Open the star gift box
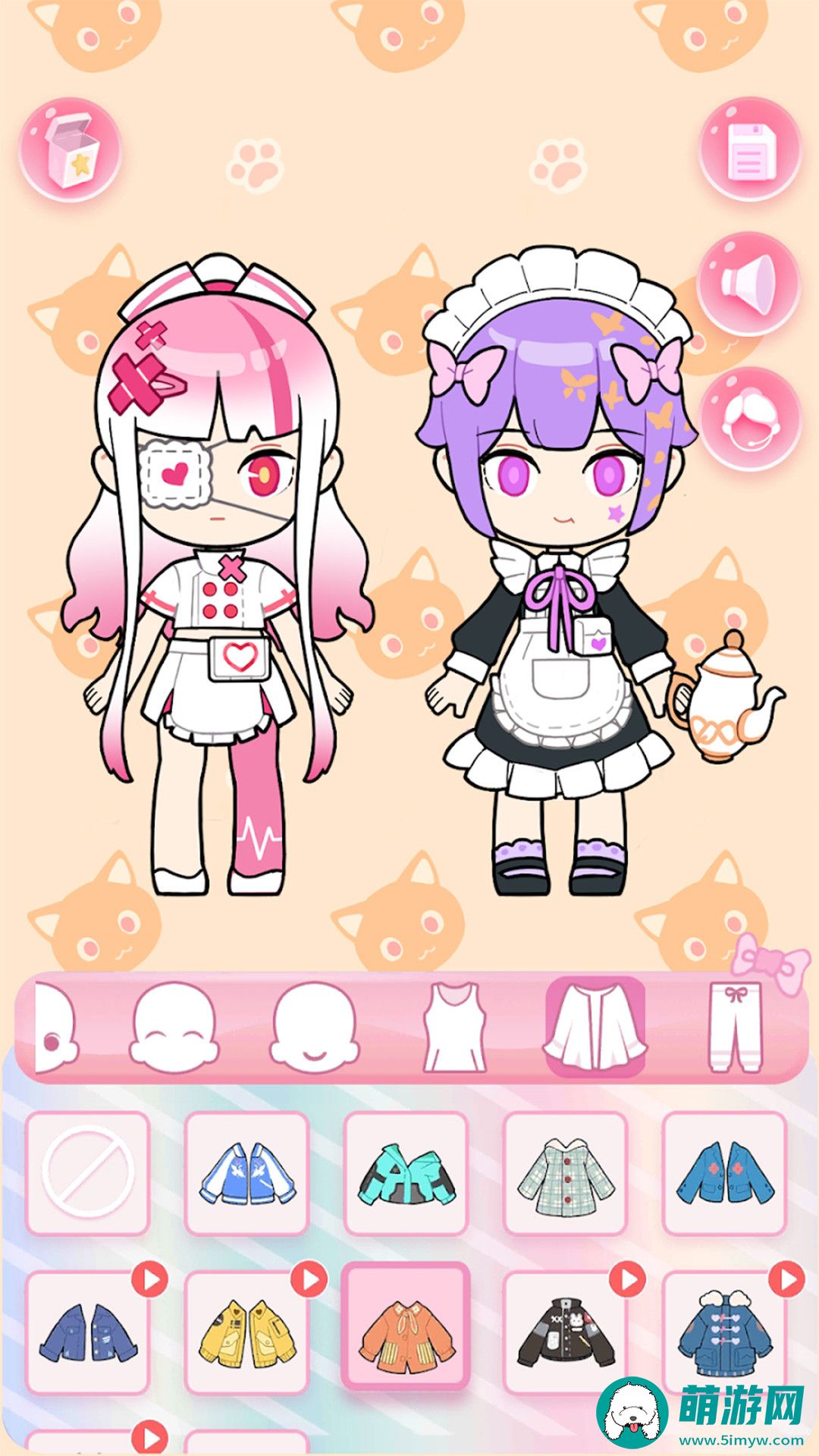The width and height of the screenshot is (819, 1456). coord(69,149)
